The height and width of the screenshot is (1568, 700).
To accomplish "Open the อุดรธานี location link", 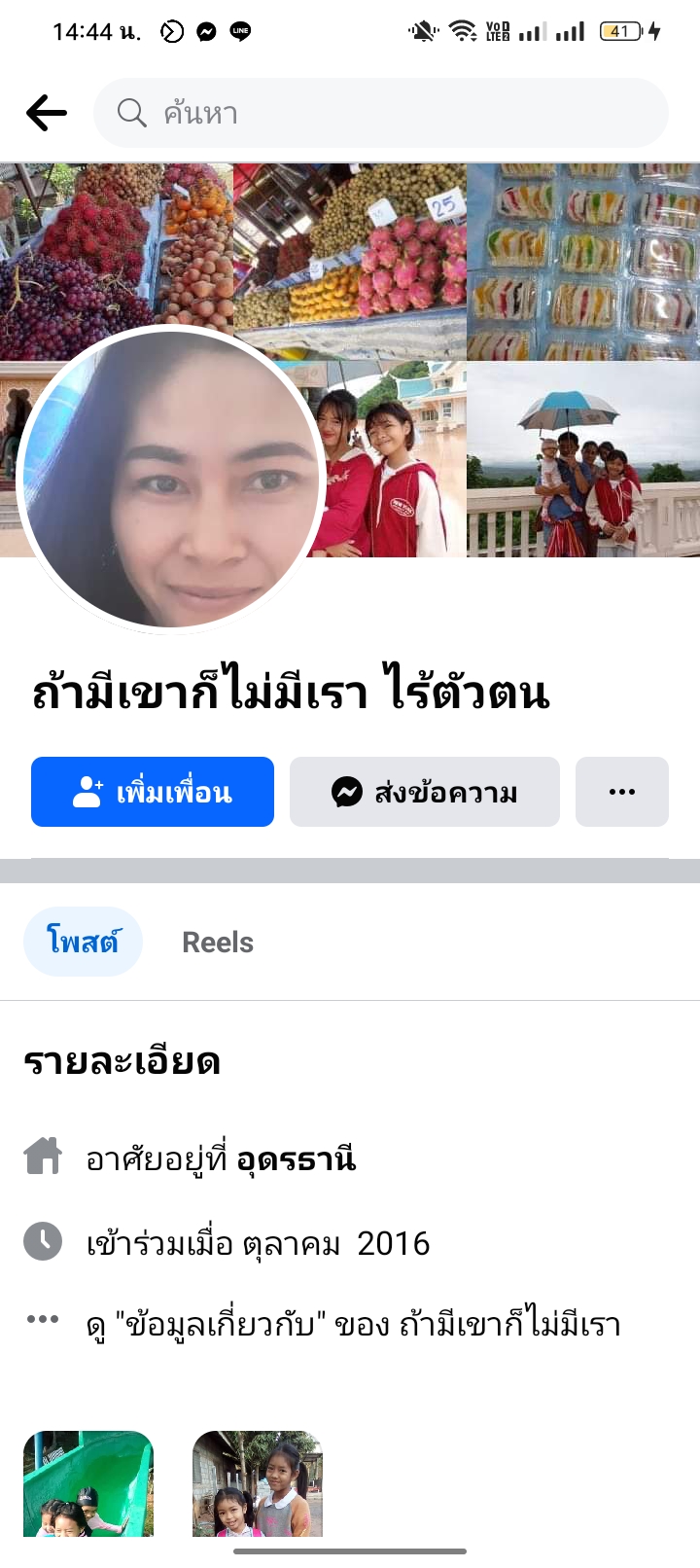I will click(x=297, y=1159).
